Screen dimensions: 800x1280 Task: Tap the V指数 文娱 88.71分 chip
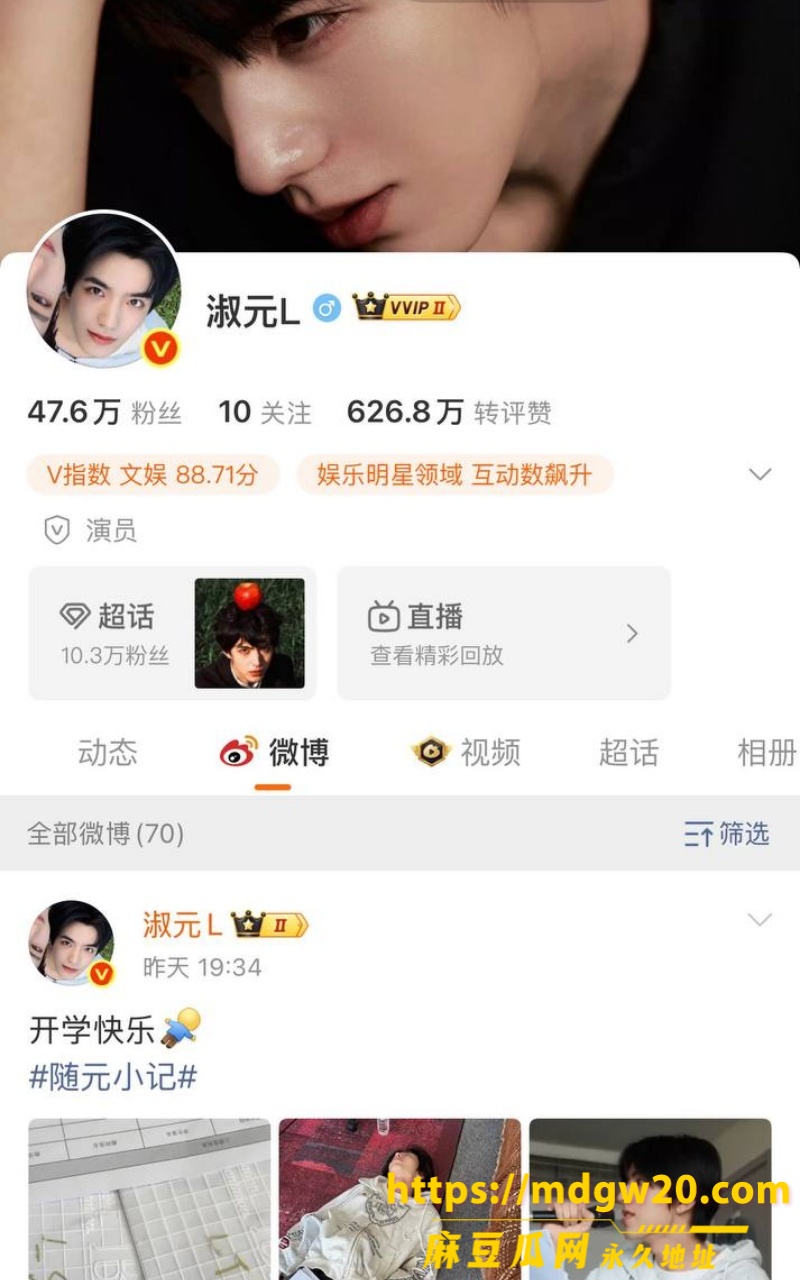(x=153, y=474)
